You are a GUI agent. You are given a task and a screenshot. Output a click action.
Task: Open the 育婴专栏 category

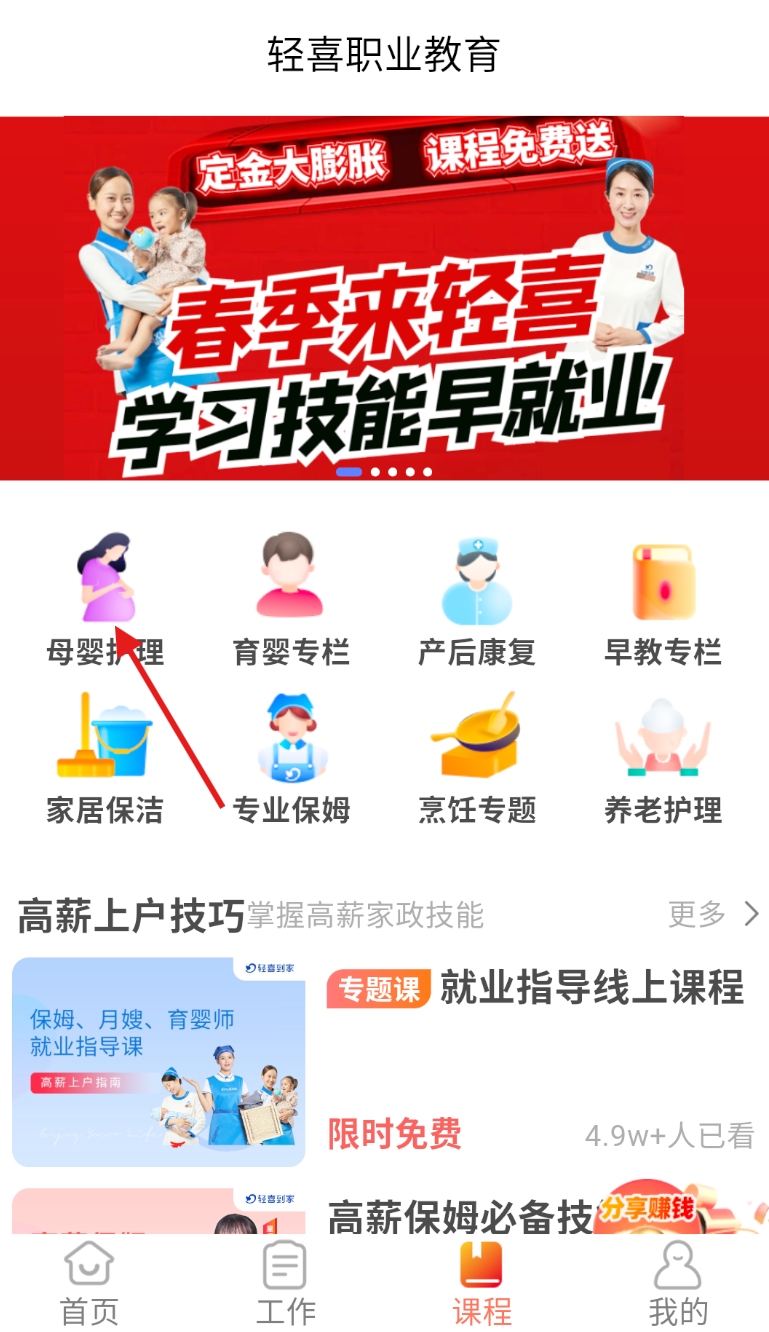click(291, 597)
